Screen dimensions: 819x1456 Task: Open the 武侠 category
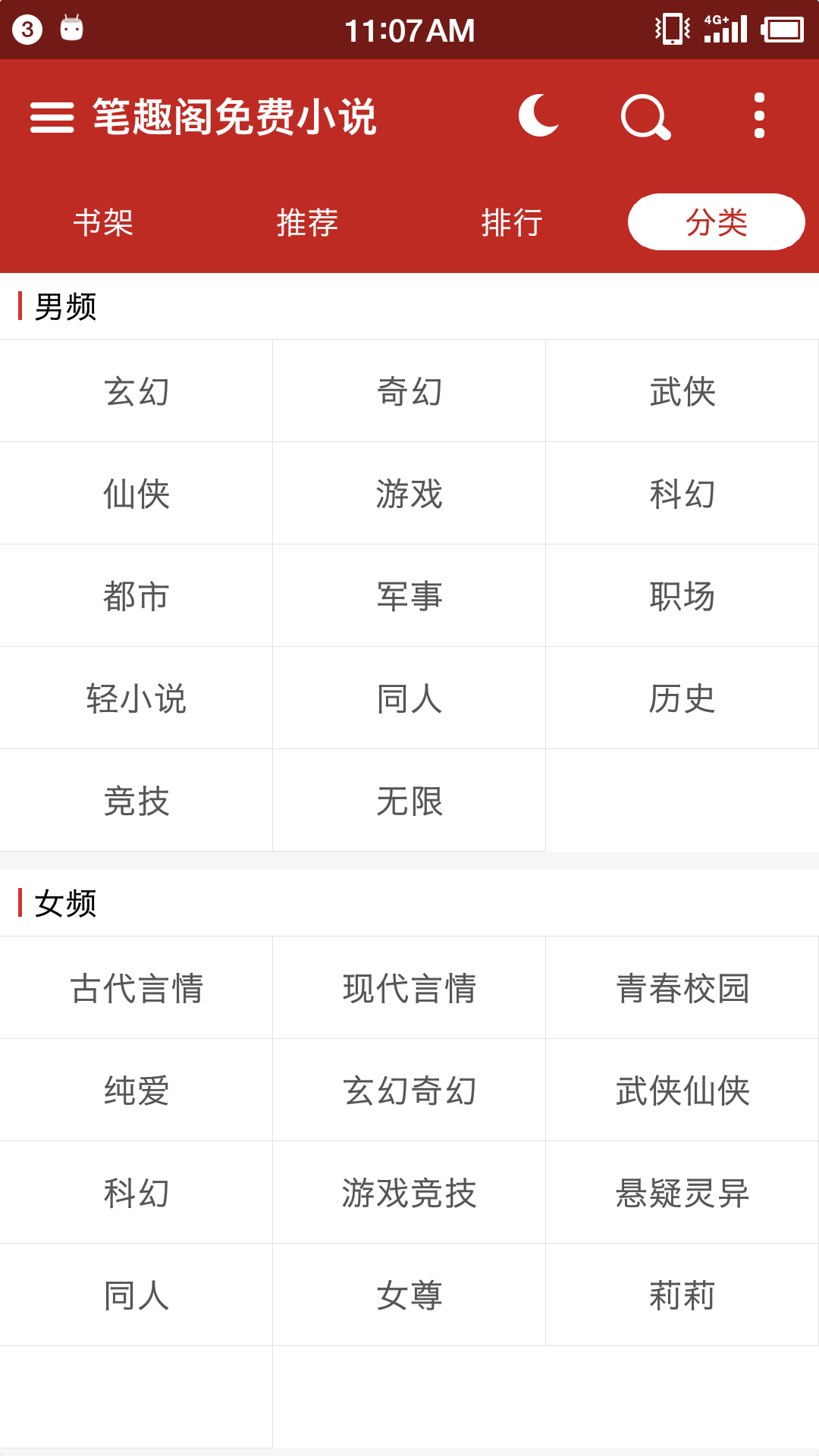pyautogui.click(x=682, y=391)
